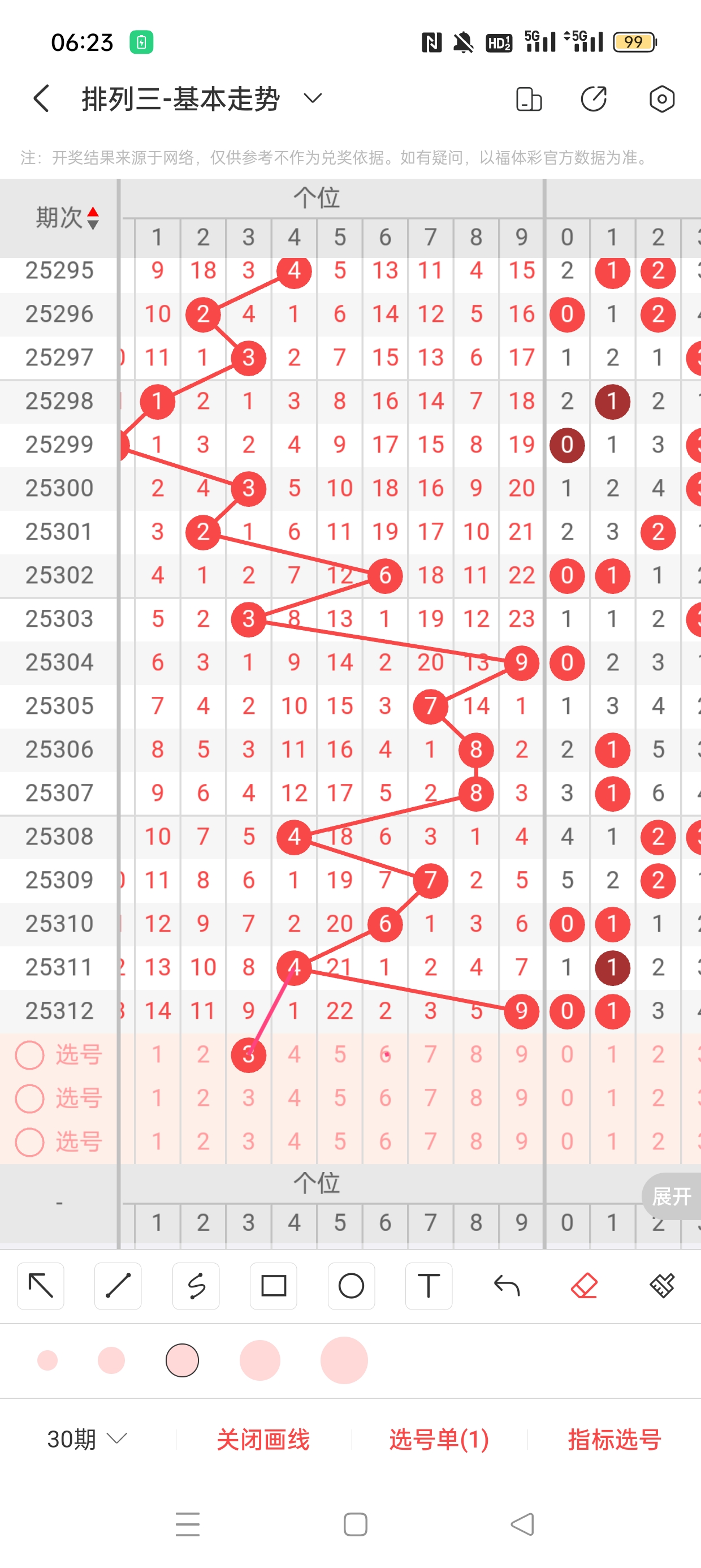
Task: Select the rectangle shape tool
Action: click(x=273, y=1286)
